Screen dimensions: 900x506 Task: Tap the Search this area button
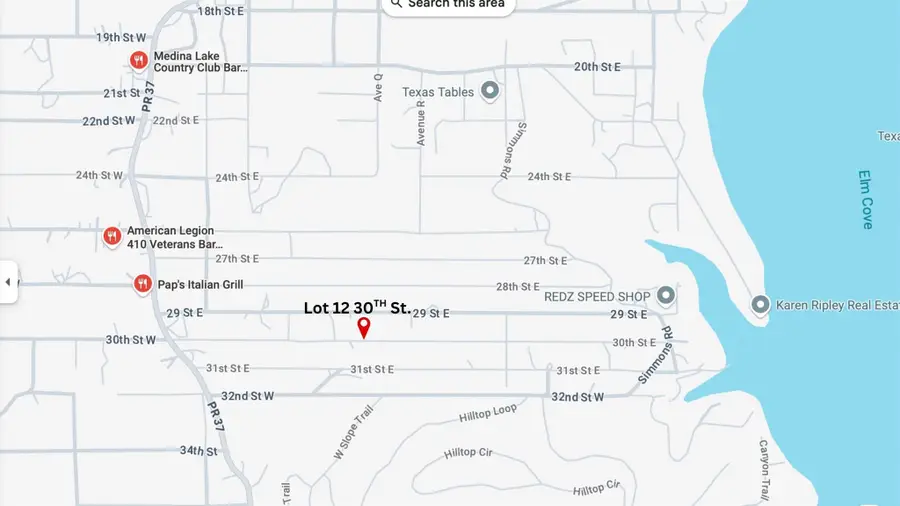click(x=447, y=4)
